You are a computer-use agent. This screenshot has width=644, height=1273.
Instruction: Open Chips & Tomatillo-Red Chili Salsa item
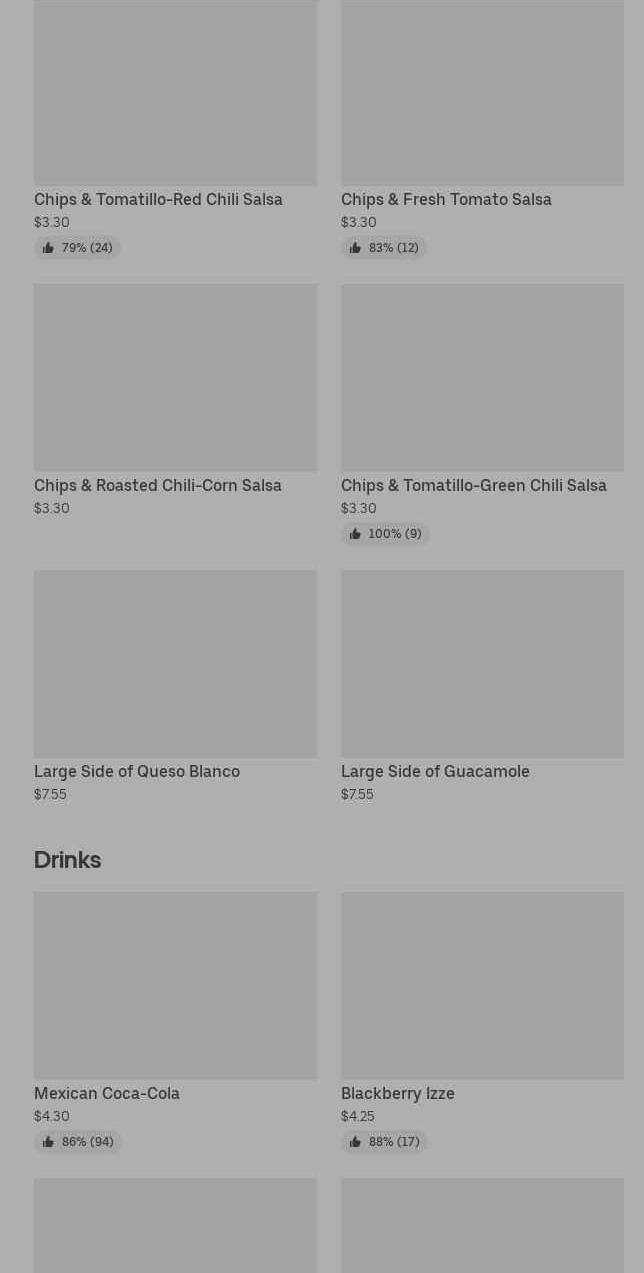coord(175,129)
